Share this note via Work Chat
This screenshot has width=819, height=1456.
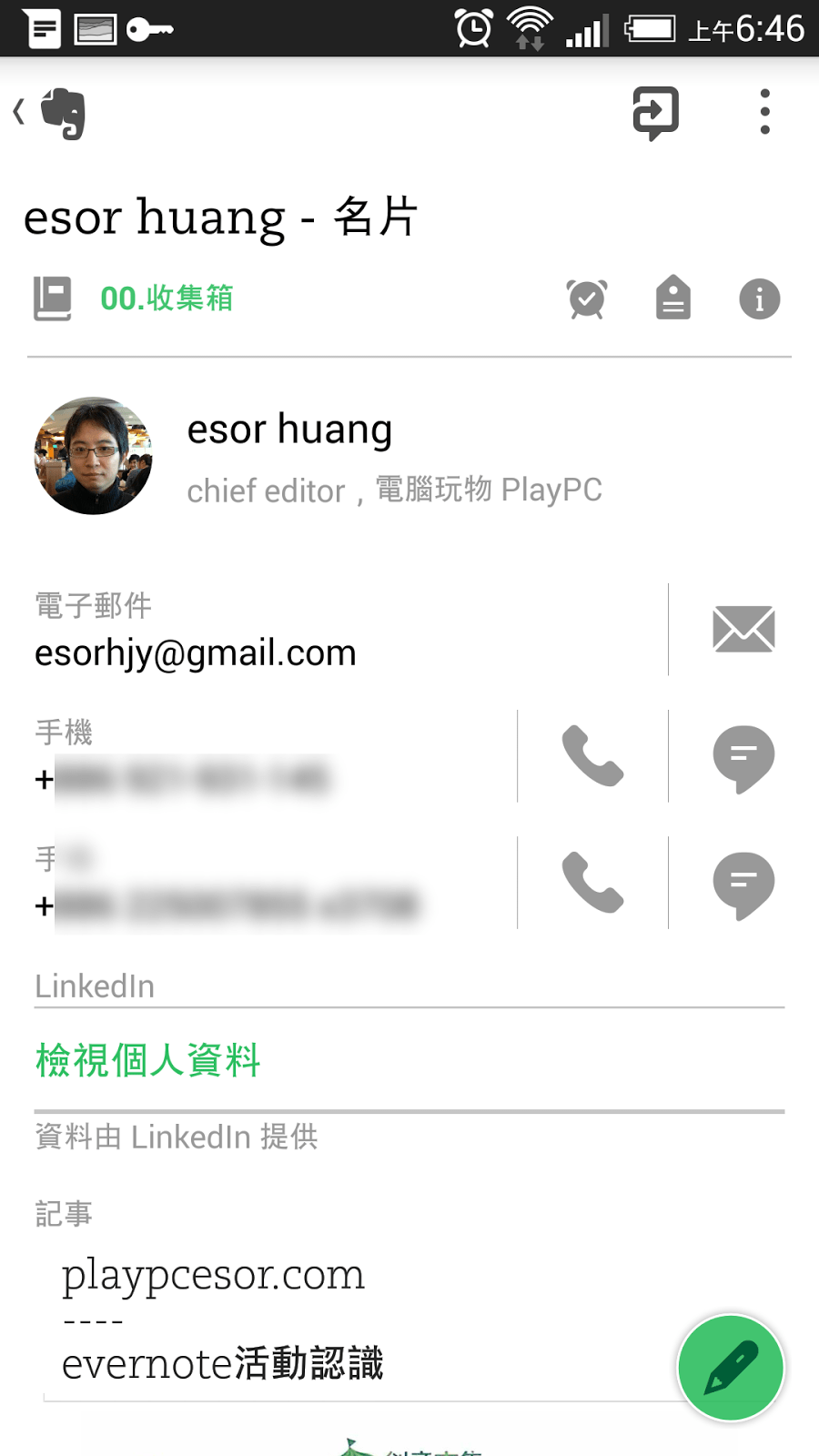coord(655,113)
